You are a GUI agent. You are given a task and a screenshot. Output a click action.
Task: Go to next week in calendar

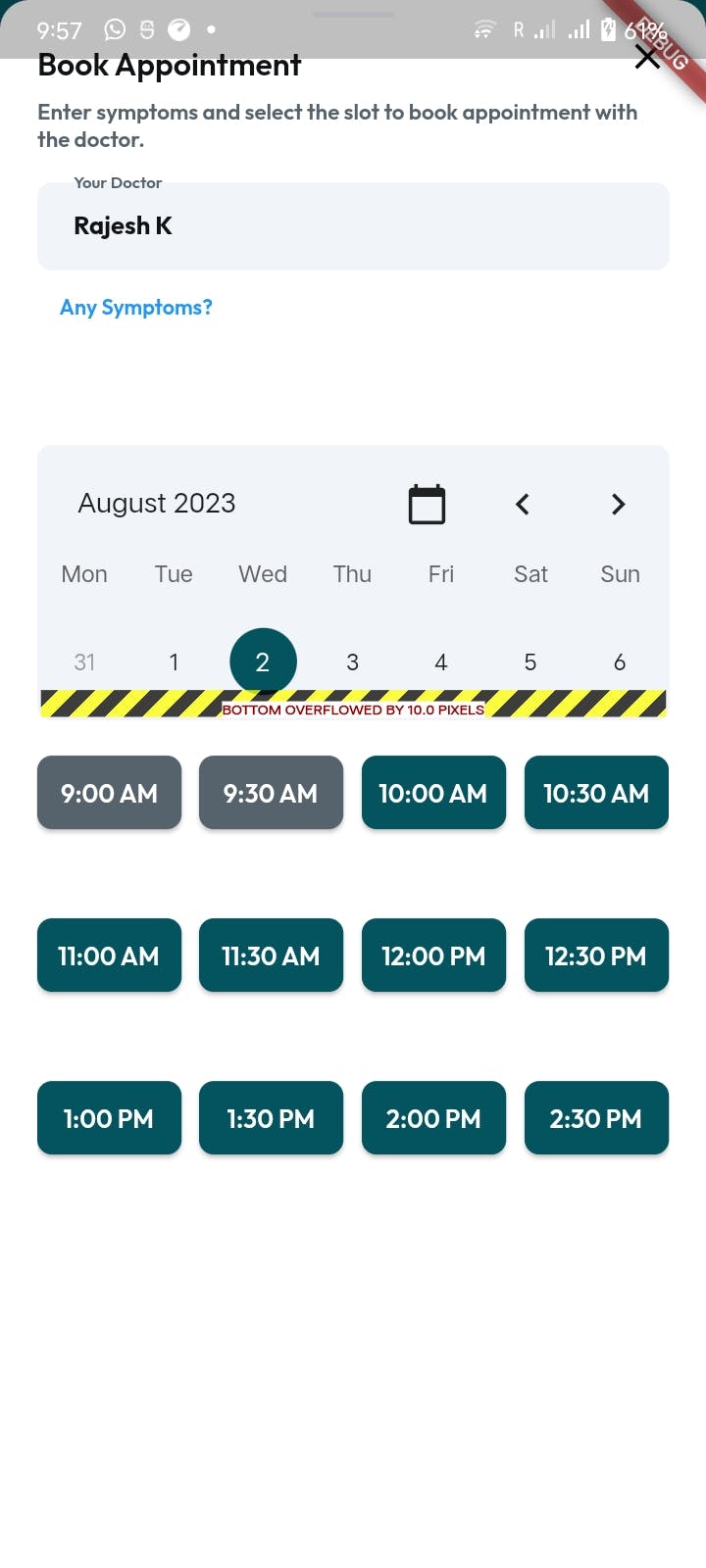tap(618, 504)
